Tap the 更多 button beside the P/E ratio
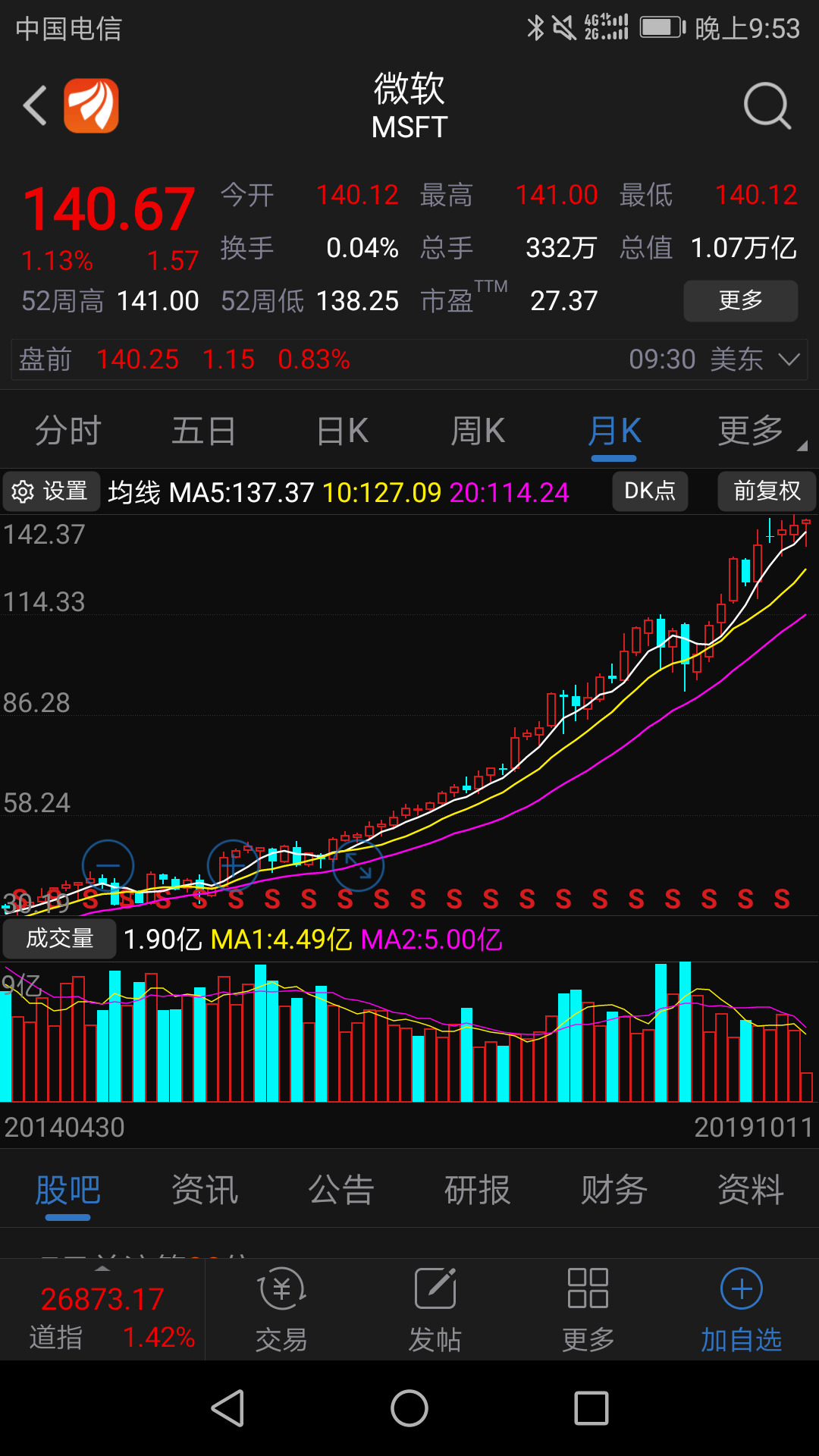Screen dimensions: 819x1456 (740, 300)
